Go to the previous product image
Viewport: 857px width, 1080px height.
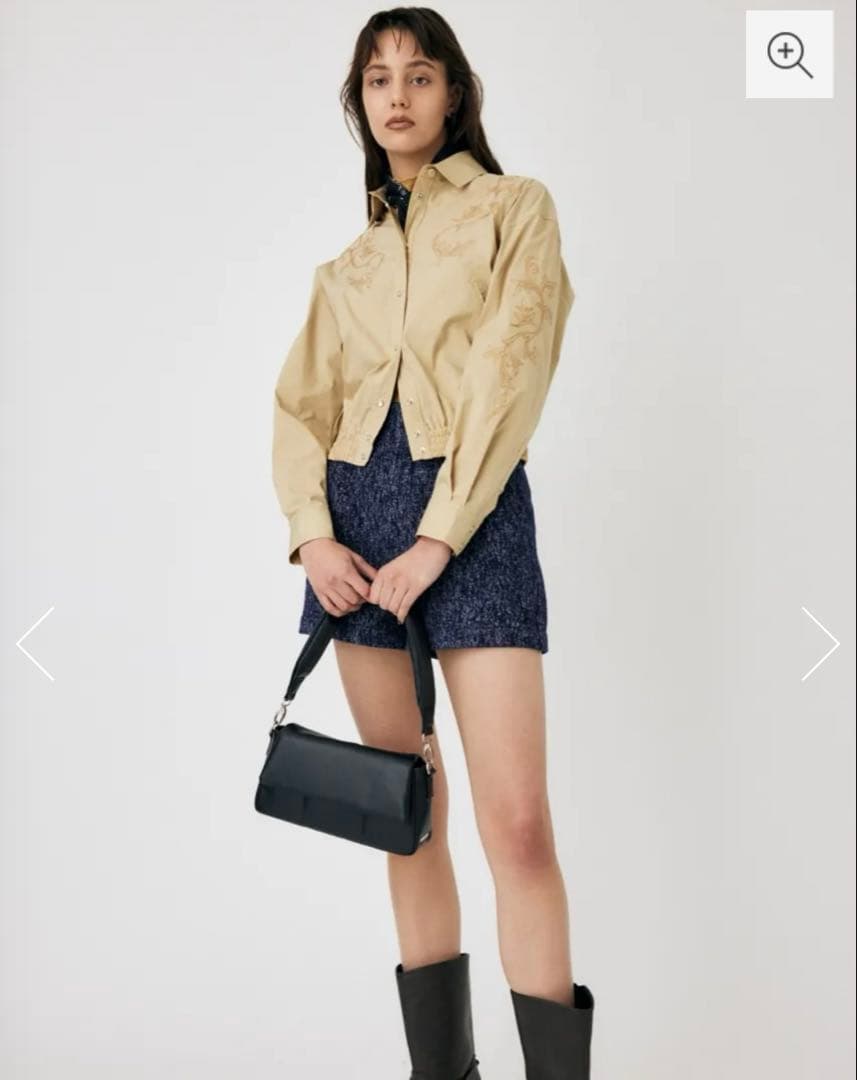click(x=35, y=644)
